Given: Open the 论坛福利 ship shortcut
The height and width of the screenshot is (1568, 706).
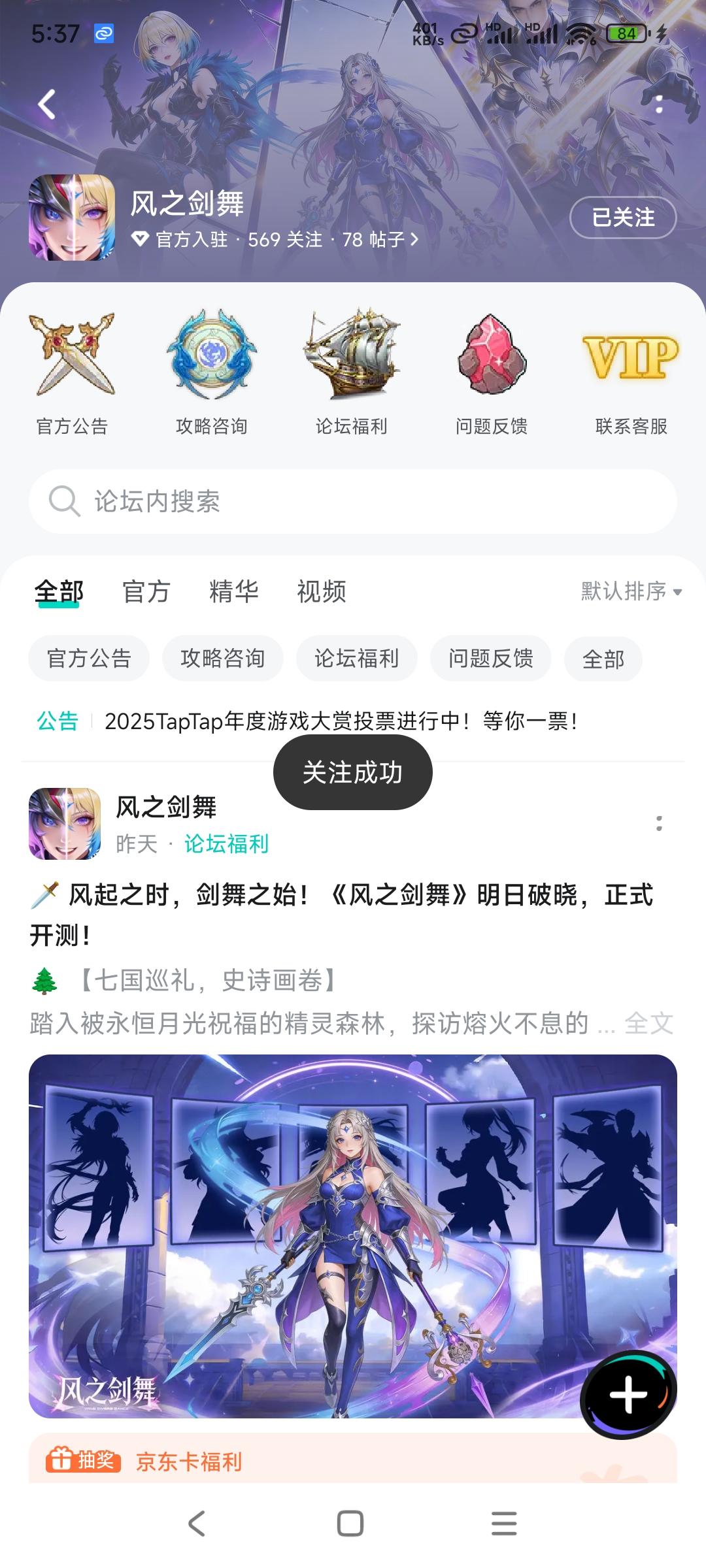Looking at the screenshot, I should [x=352, y=372].
